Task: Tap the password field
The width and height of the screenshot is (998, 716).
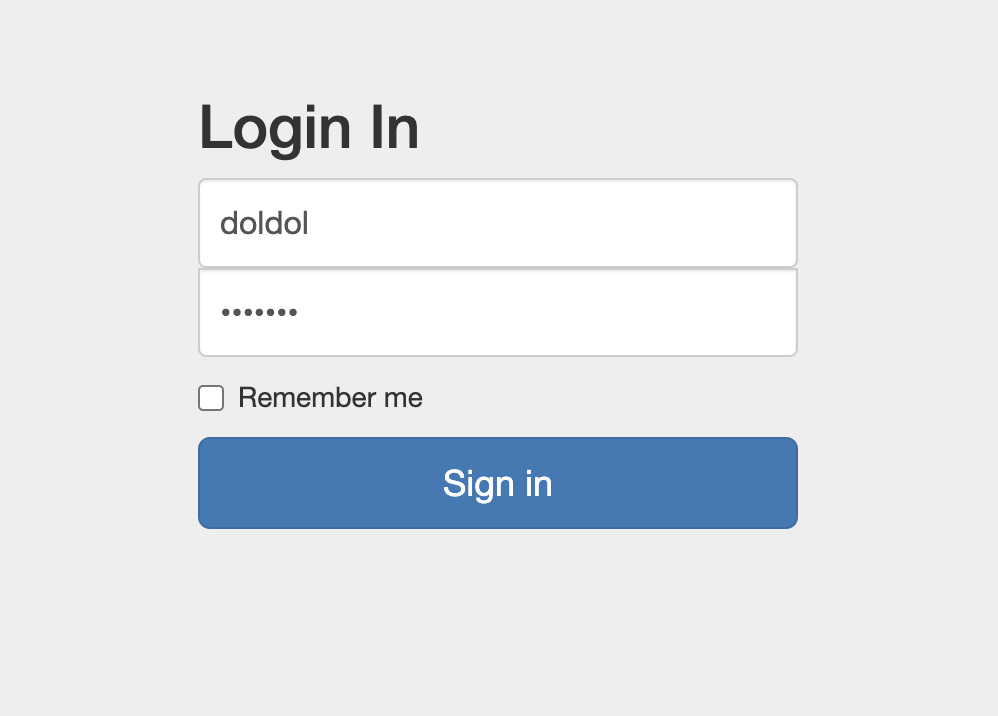Action: 497,313
